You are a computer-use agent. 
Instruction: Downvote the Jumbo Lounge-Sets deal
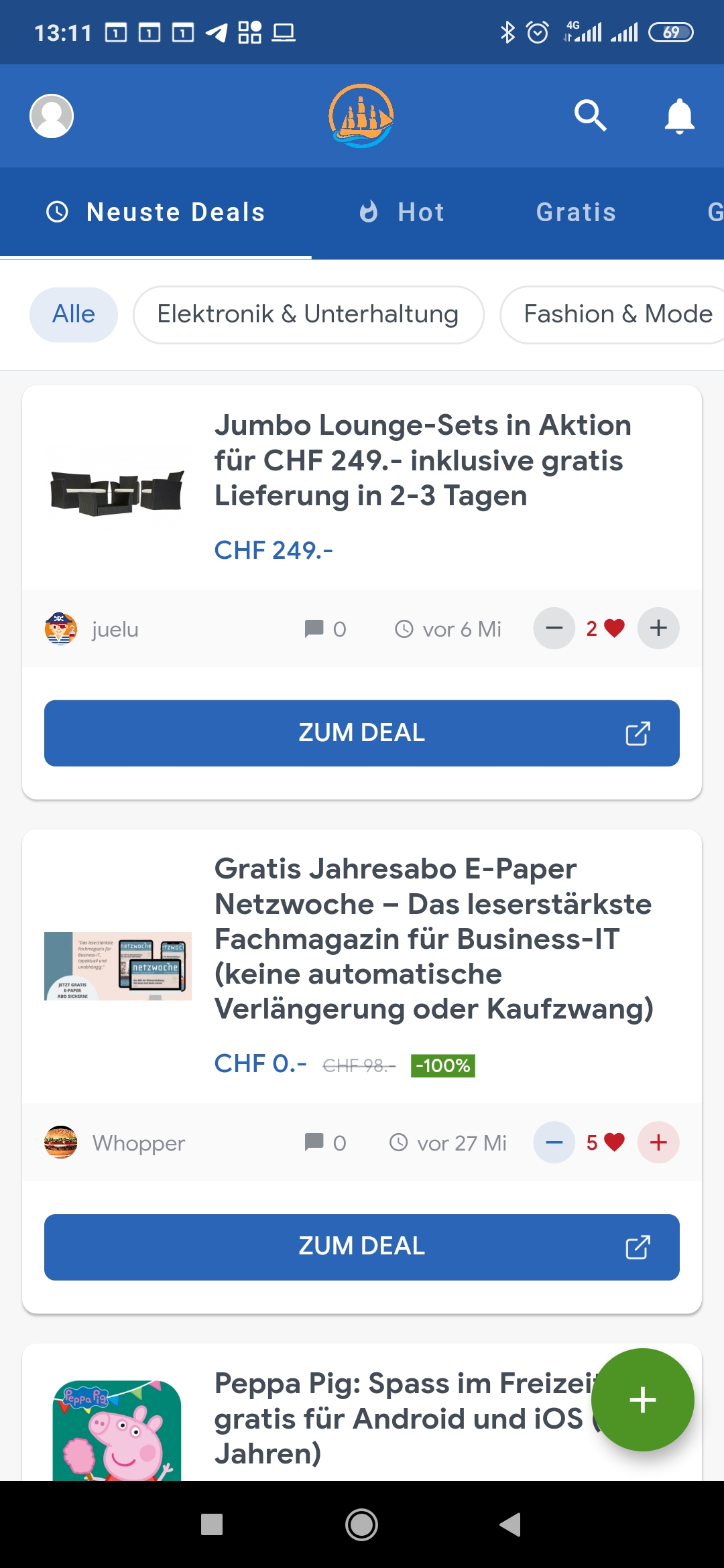click(554, 629)
